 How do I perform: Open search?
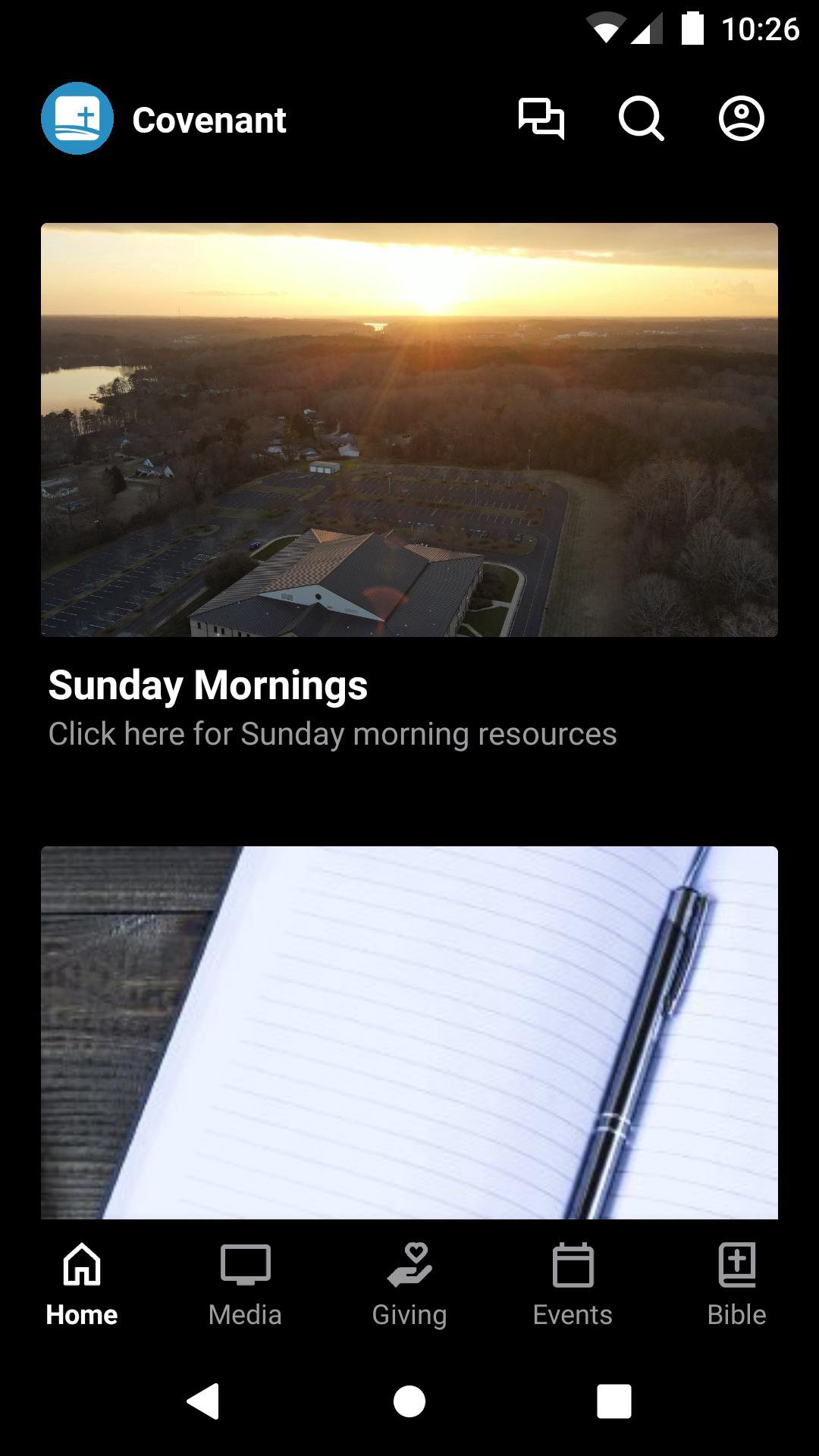click(x=641, y=119)
